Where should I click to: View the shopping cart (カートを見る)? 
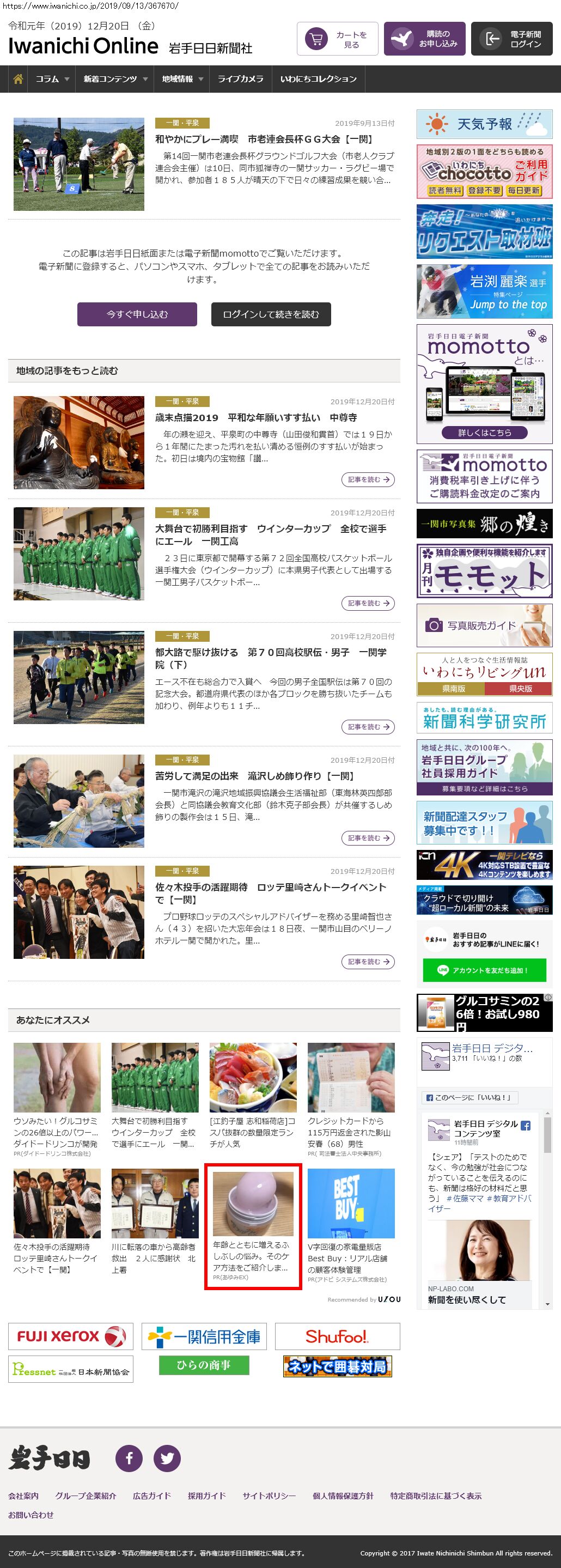tap(338, 39)
